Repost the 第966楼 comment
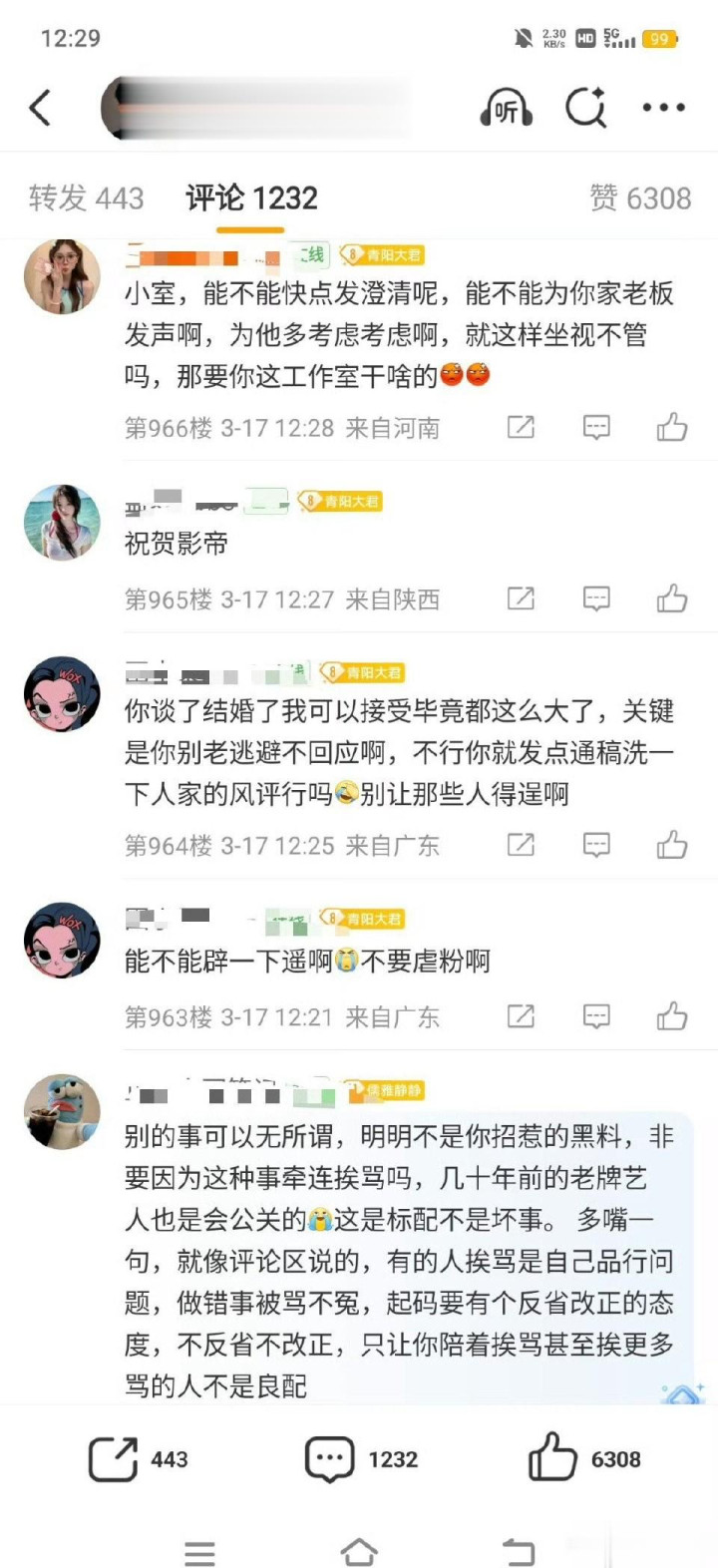This screenshot has height=1568, width=718. (x=521, y=428)
